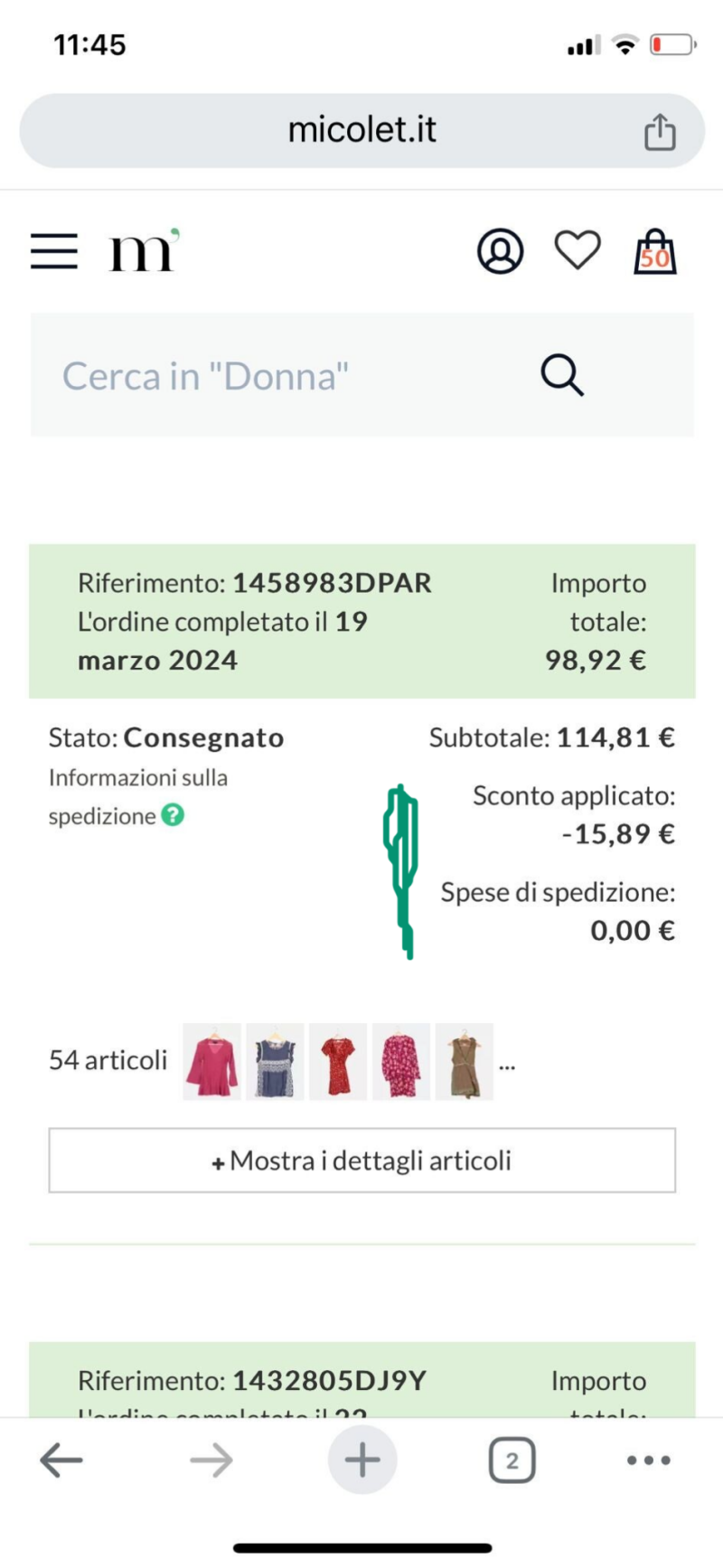This screenshot has width=723, height=1568.
Task: Tap the plus to open a new tab
Action: pyautogui.click(x=361, y=1458)
